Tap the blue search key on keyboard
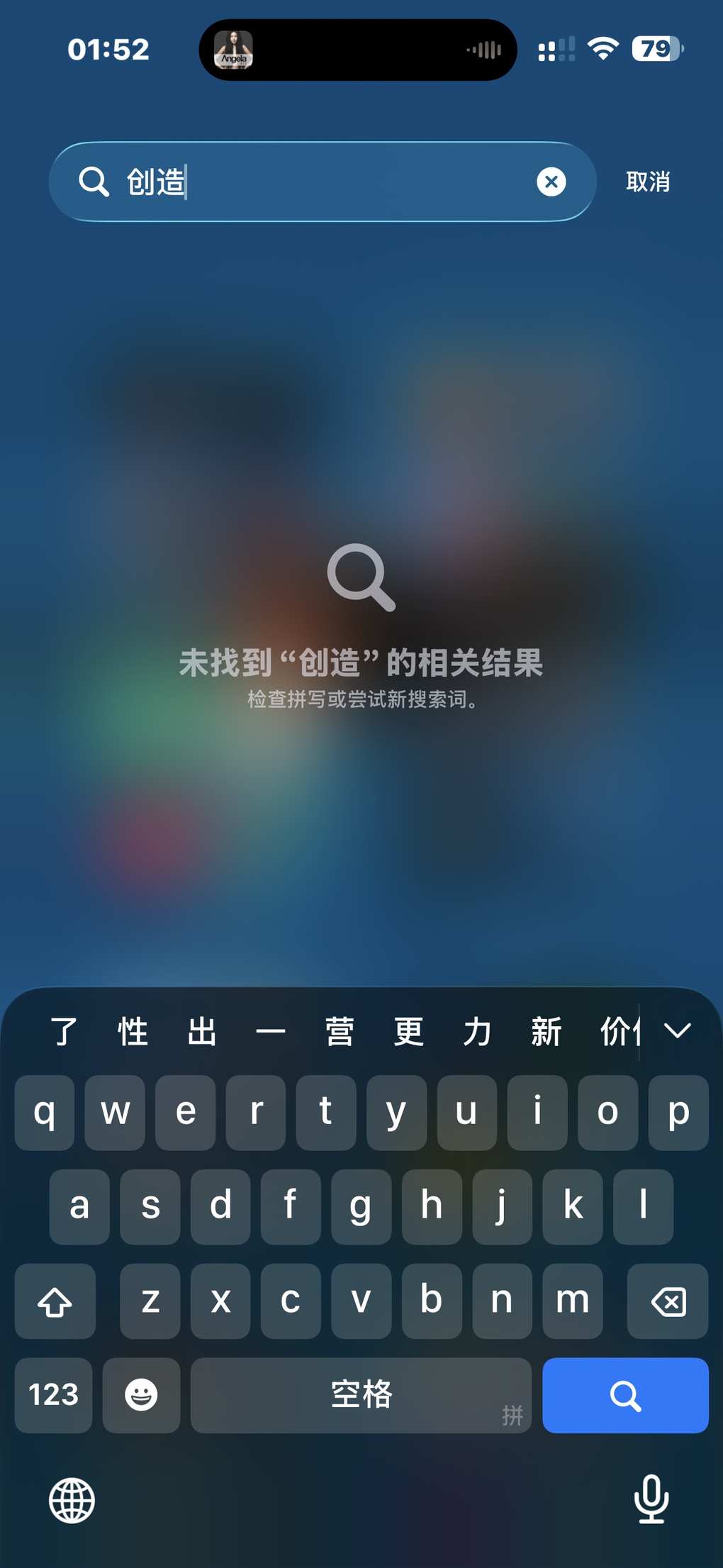This screenshot has width=723, height=1568. 625,1395
